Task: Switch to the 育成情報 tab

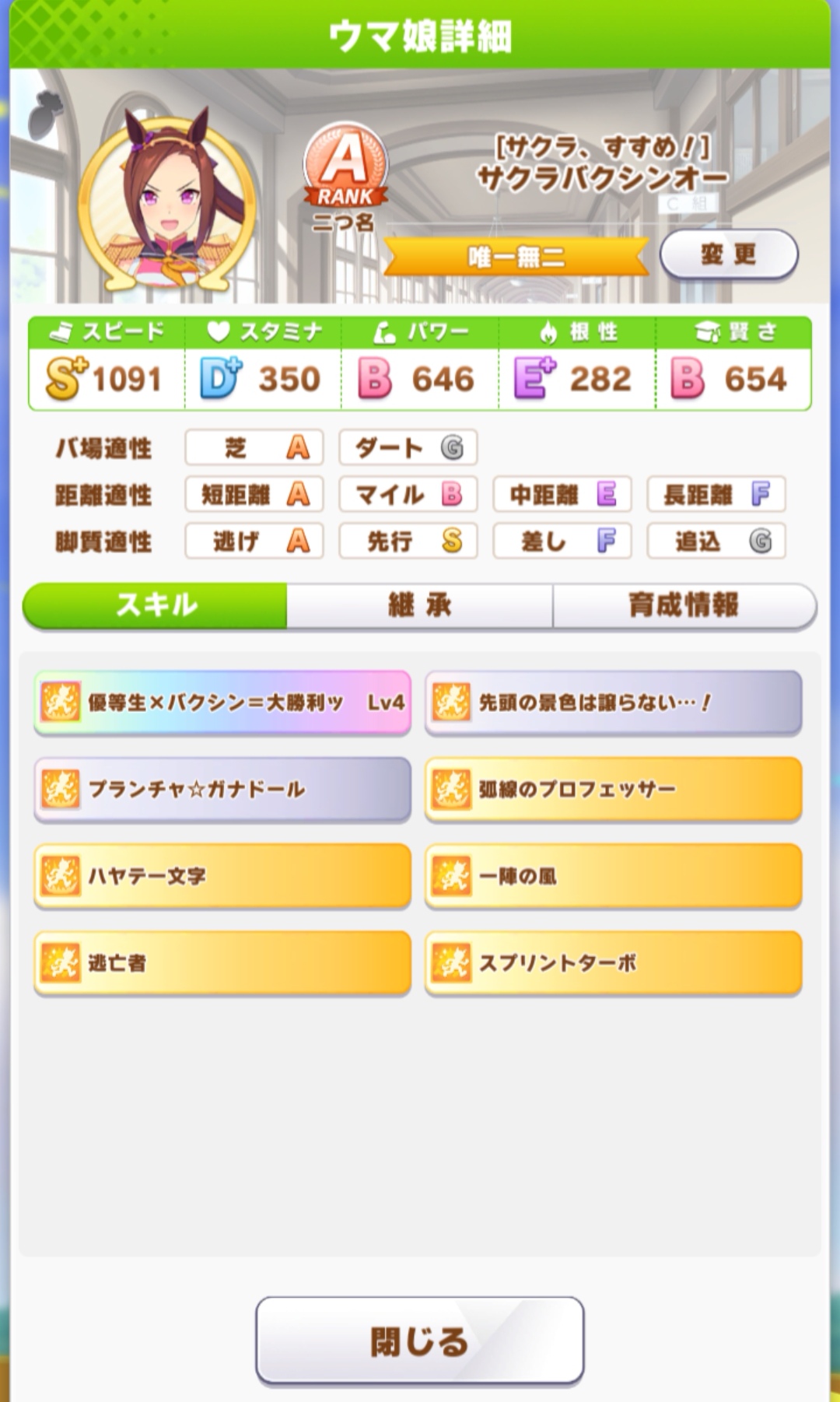Action: (684, 605)
